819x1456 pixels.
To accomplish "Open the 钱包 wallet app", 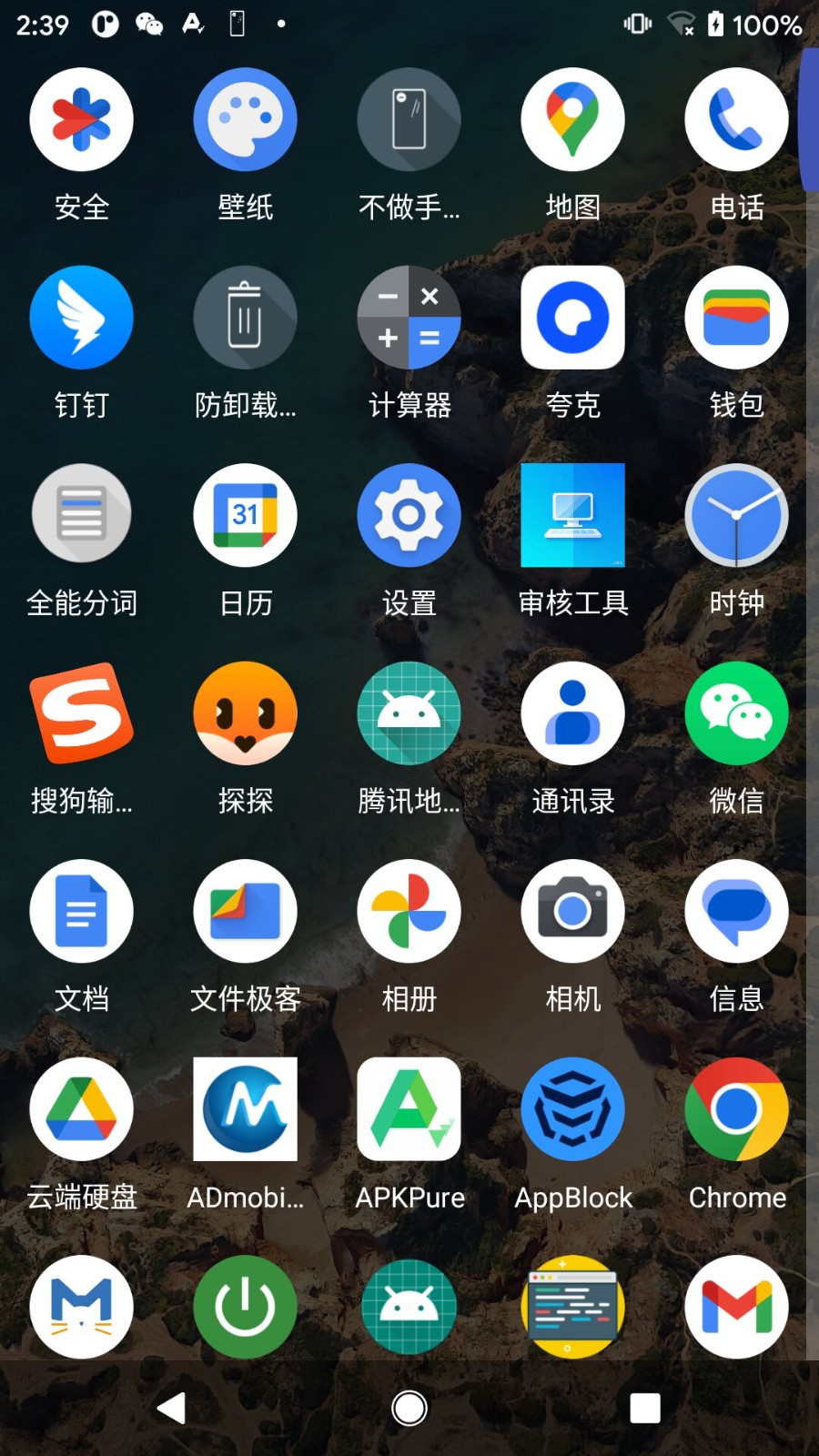I will (x=737, y=318).
